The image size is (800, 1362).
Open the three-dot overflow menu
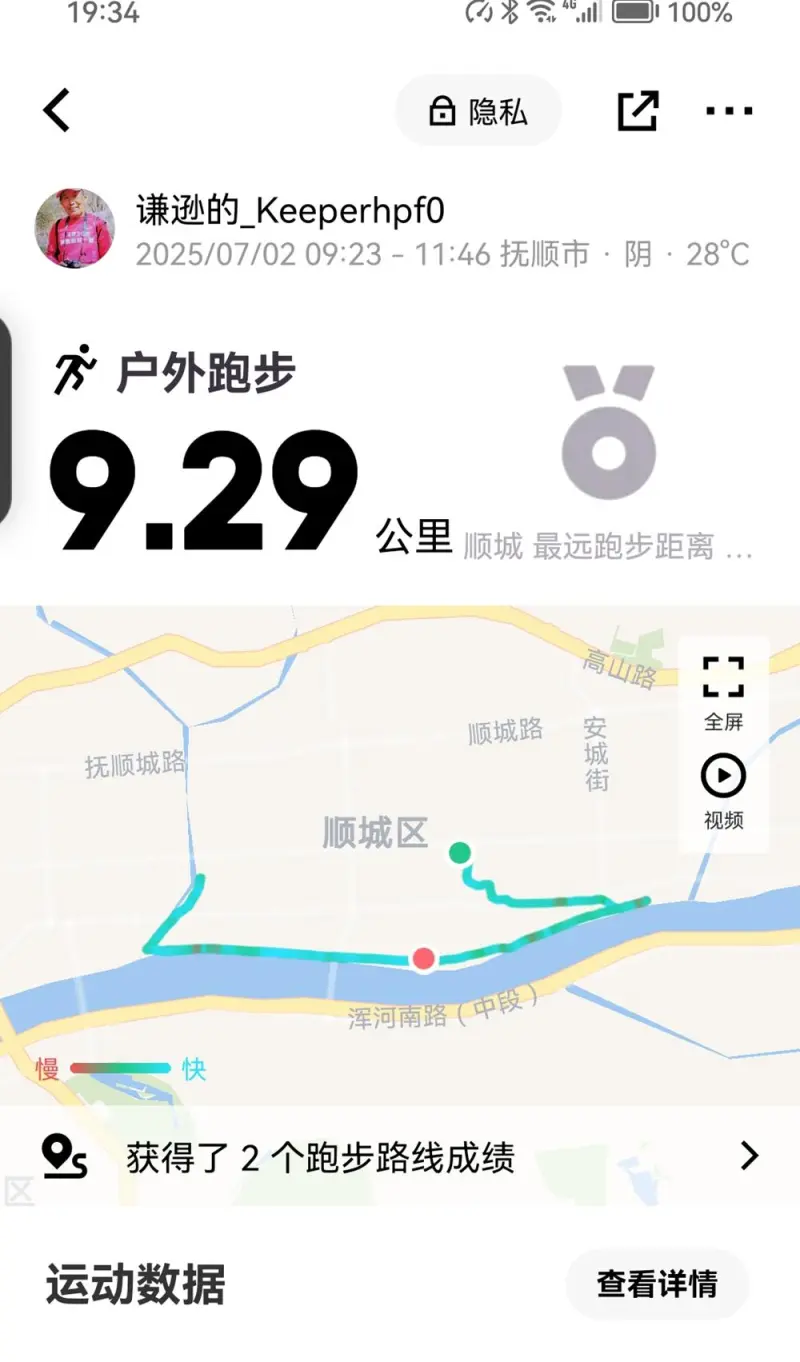[729, 111]
